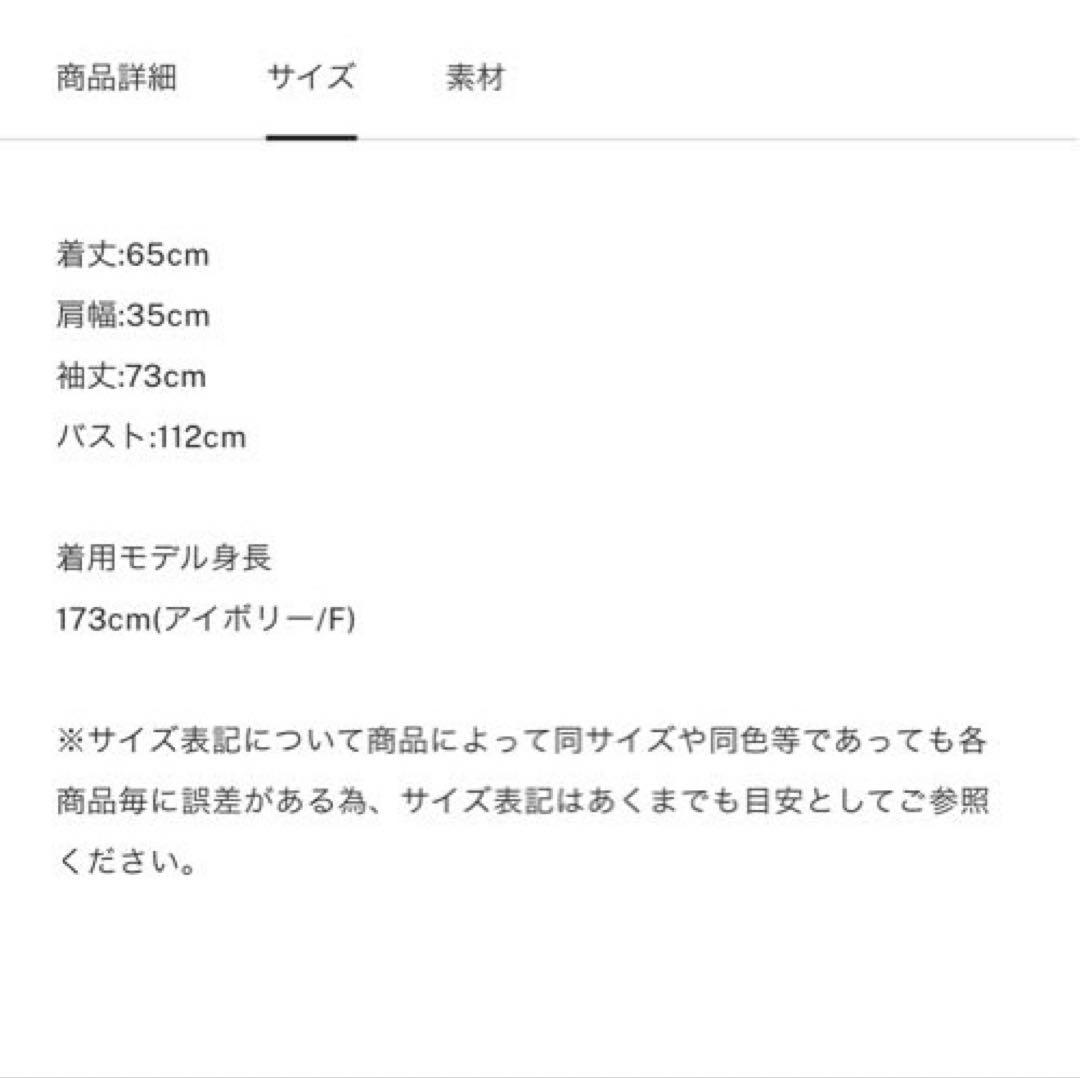Switch to the 商品詳細 tab
The image size is (1080, 1078).
point(117,78)
